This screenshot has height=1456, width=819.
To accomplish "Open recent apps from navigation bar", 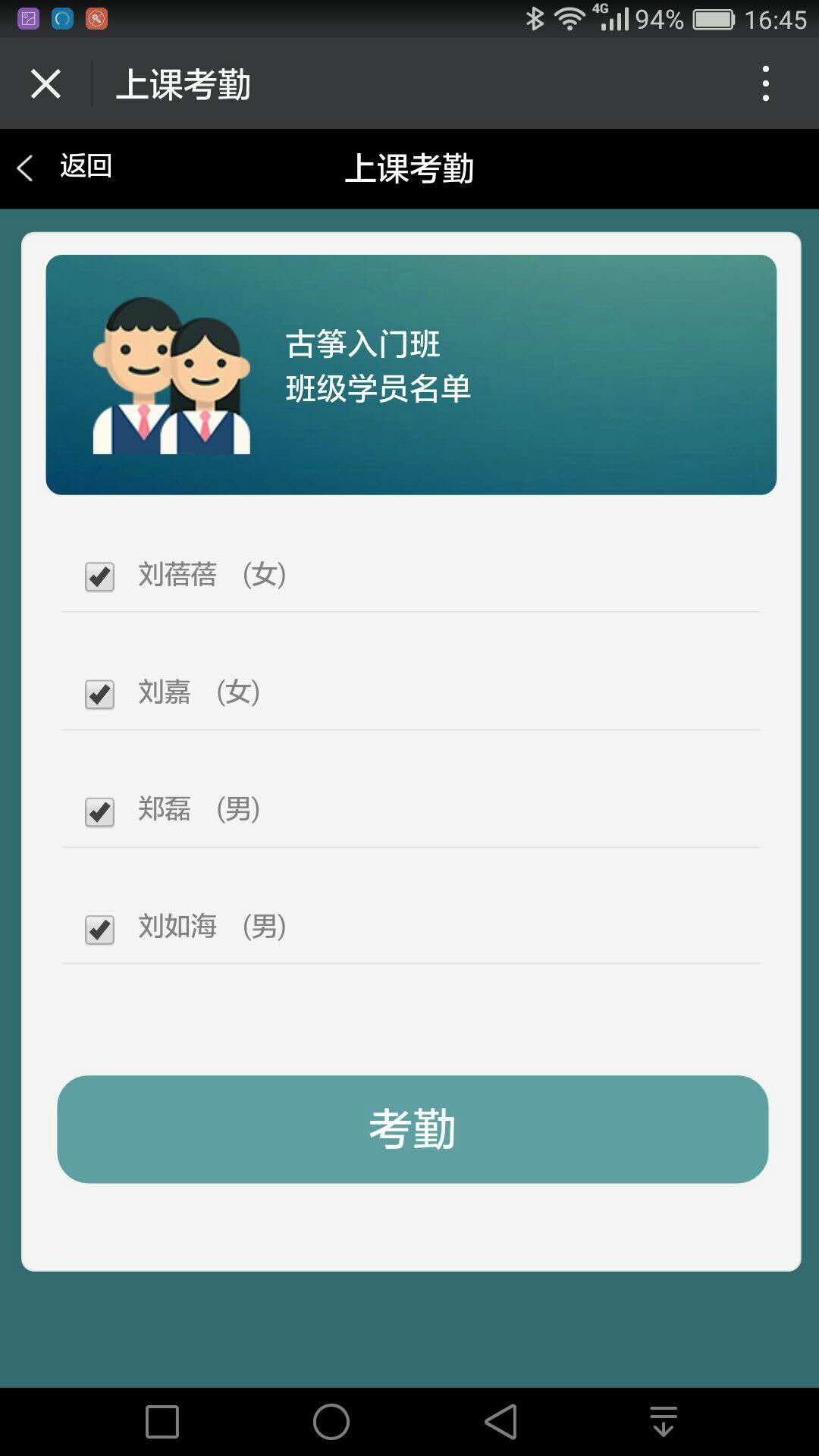I will (162, 1422).
